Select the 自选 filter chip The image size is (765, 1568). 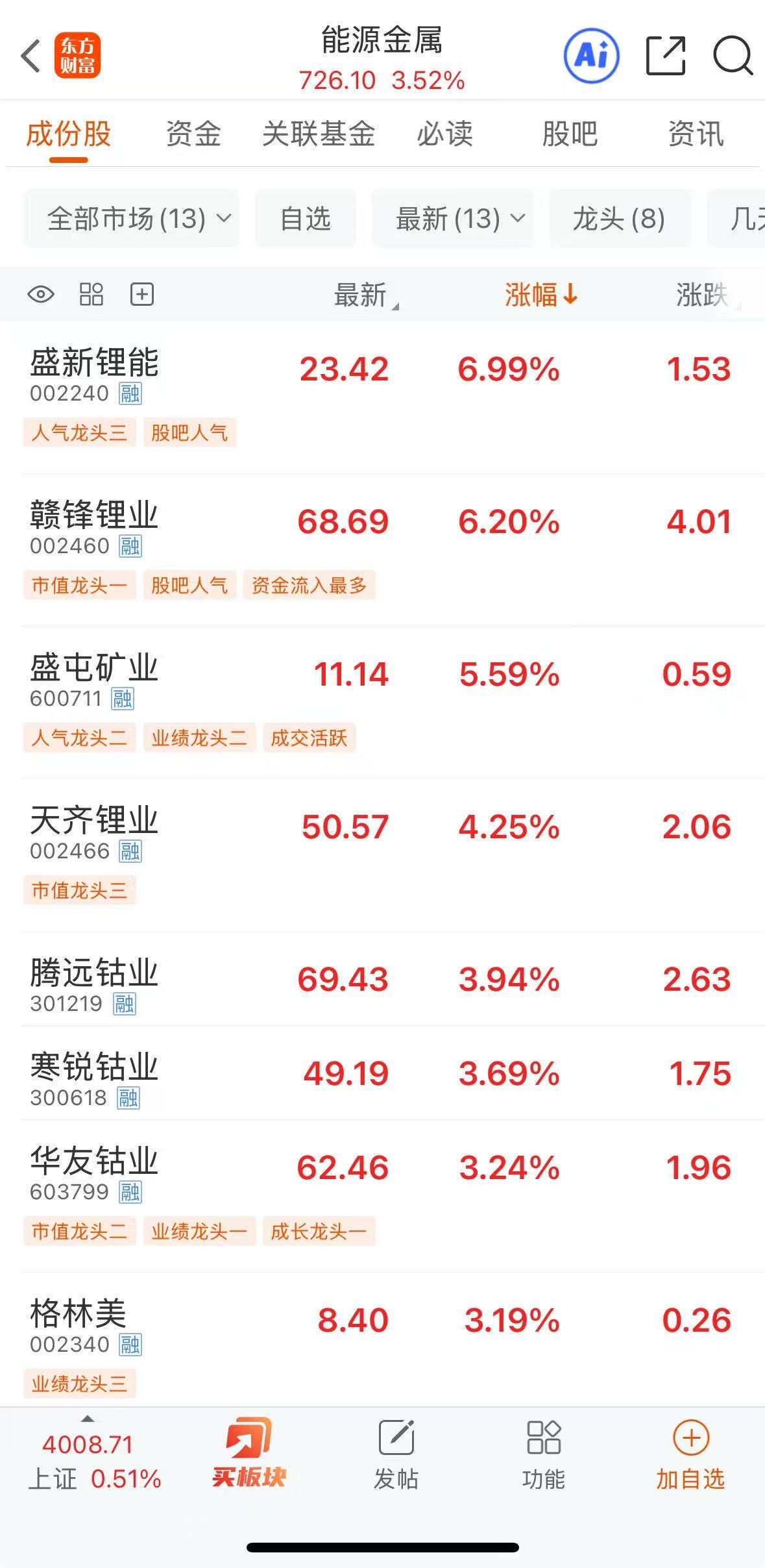pos(306,219)
